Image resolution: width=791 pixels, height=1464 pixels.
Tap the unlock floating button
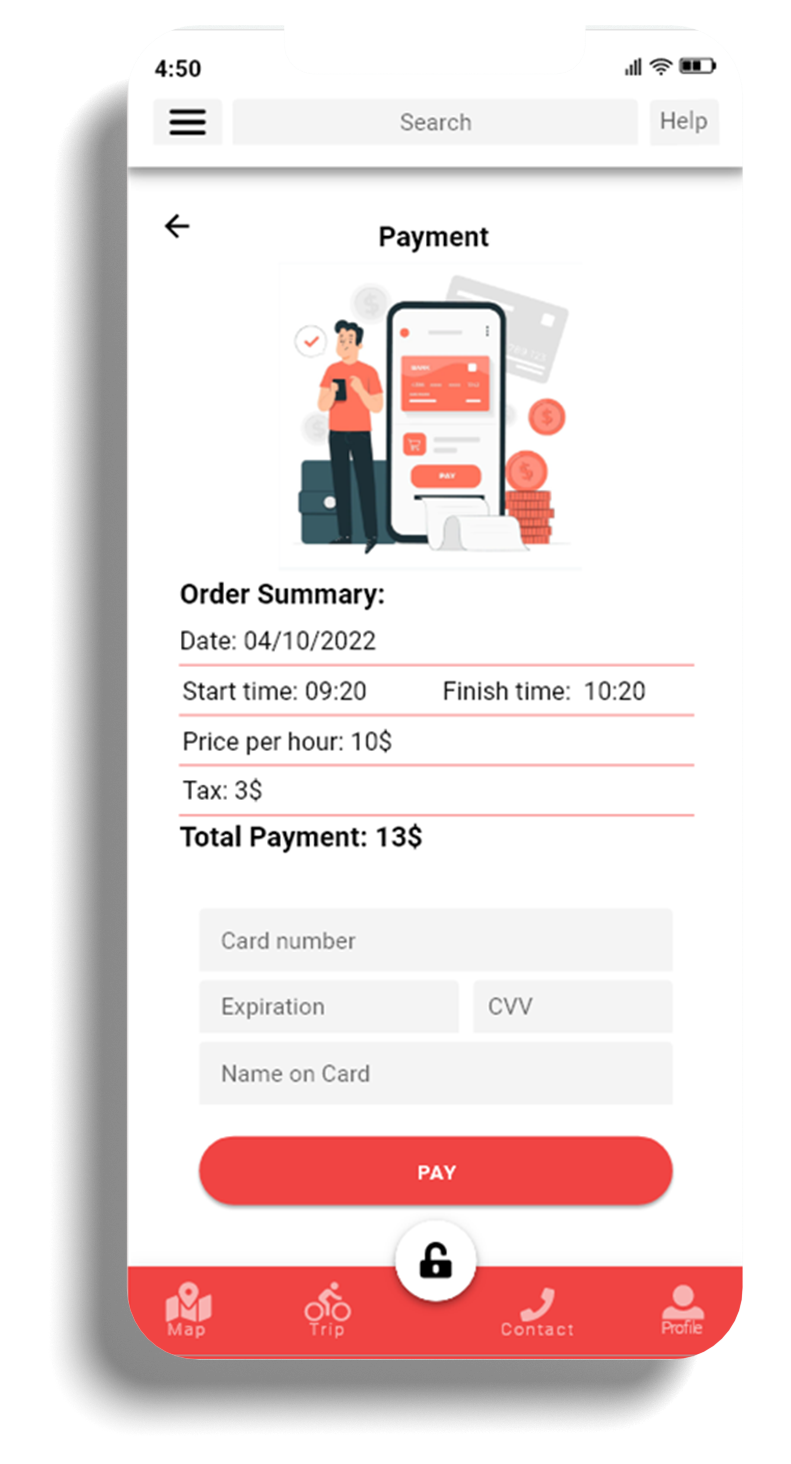[x=435, y=1260]
